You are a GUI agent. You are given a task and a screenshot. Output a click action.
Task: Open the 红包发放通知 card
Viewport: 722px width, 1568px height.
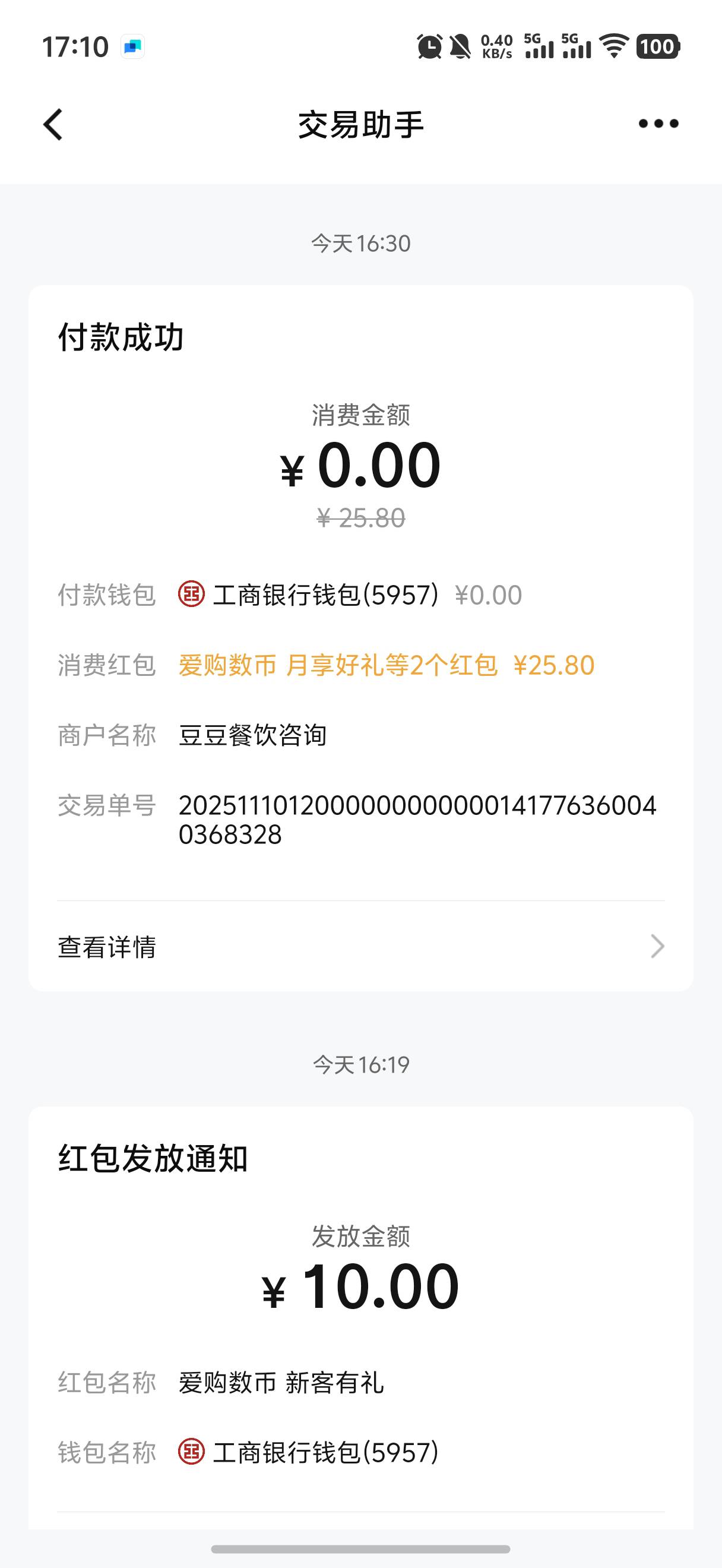360,1318
